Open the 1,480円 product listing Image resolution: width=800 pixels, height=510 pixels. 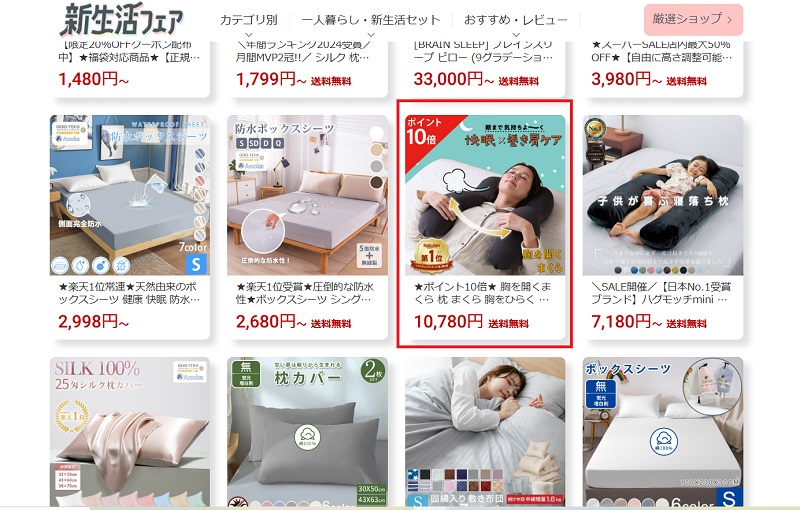point(130,60)
